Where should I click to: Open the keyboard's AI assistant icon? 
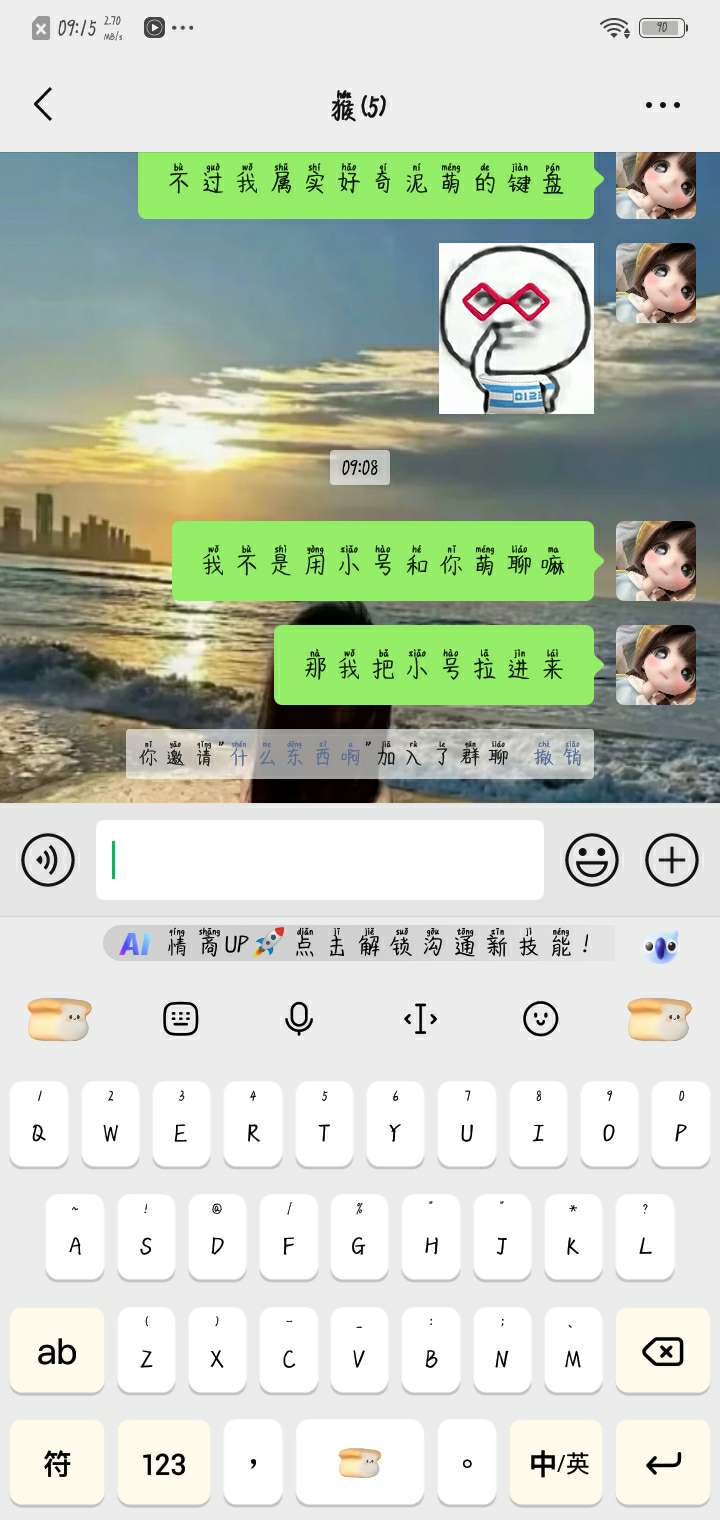660,946
